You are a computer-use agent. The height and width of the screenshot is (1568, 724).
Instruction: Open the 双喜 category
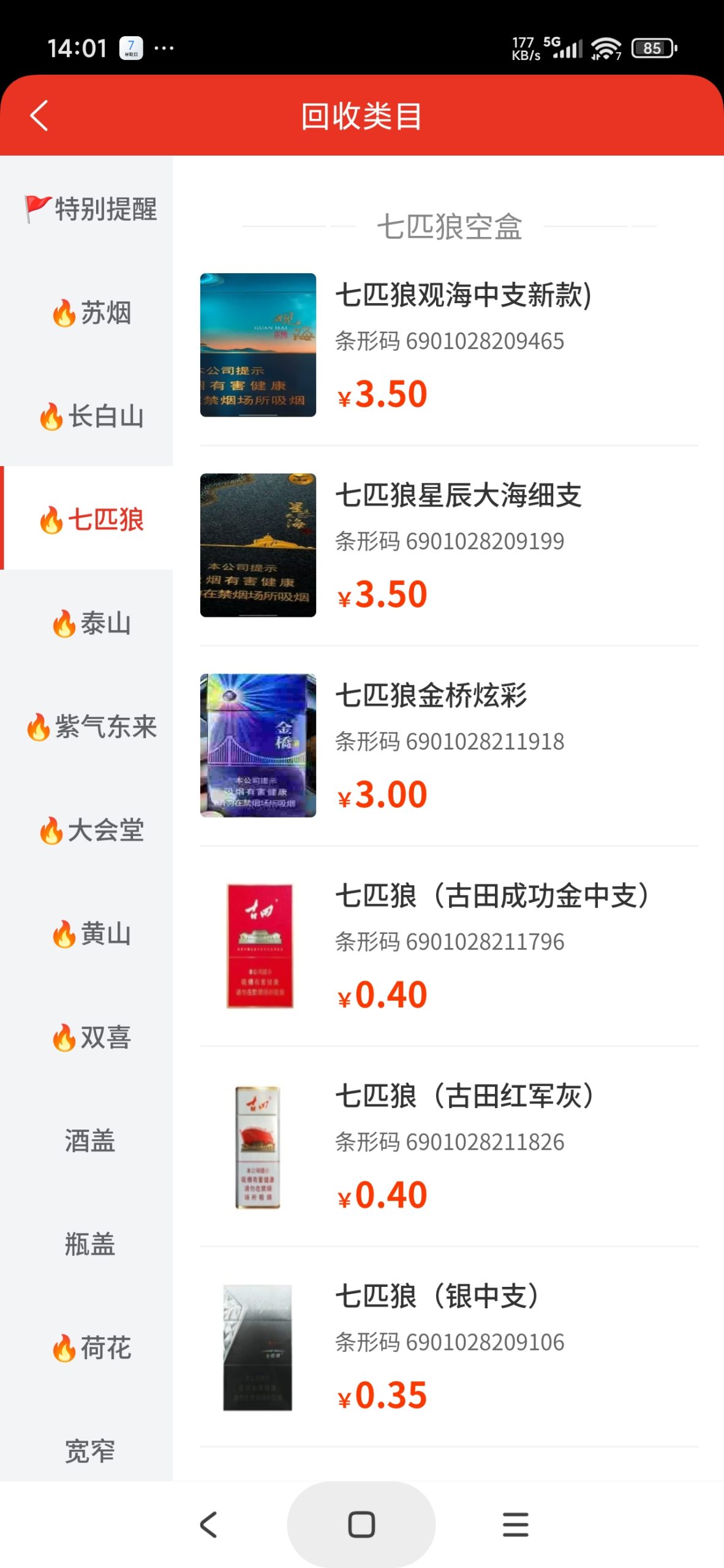[91, 1038]
